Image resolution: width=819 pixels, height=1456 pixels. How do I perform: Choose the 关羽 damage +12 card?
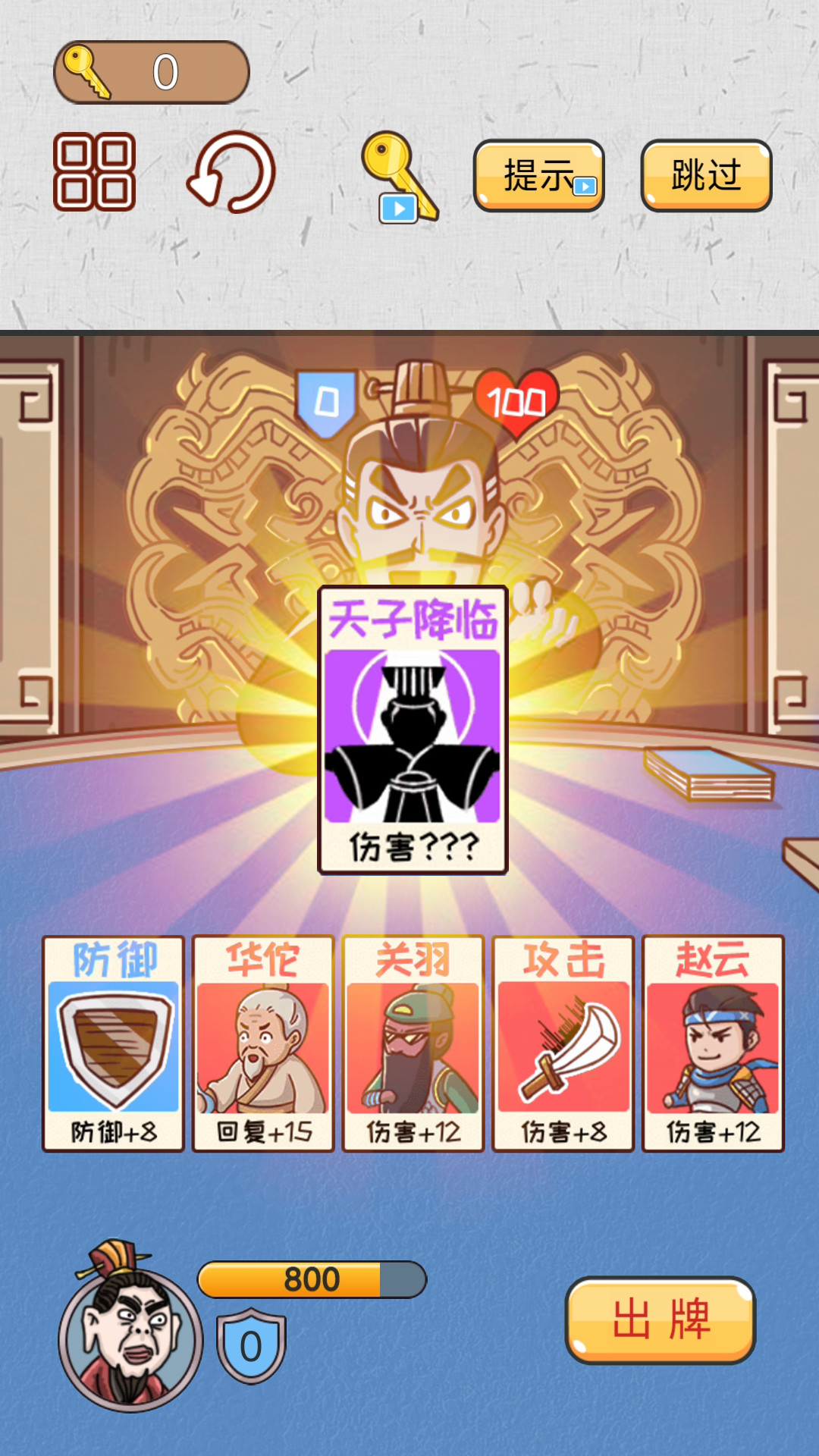click(x=413, y=1044)
